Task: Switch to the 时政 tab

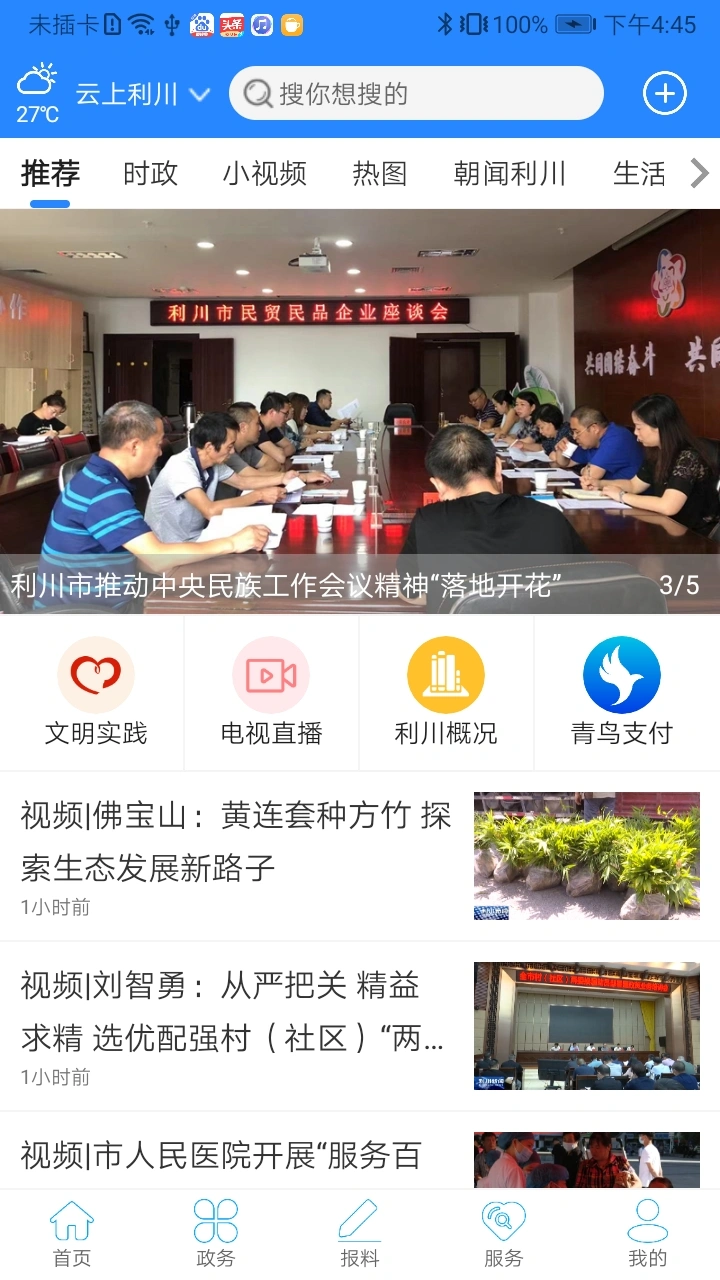Action: coord(149,173)
